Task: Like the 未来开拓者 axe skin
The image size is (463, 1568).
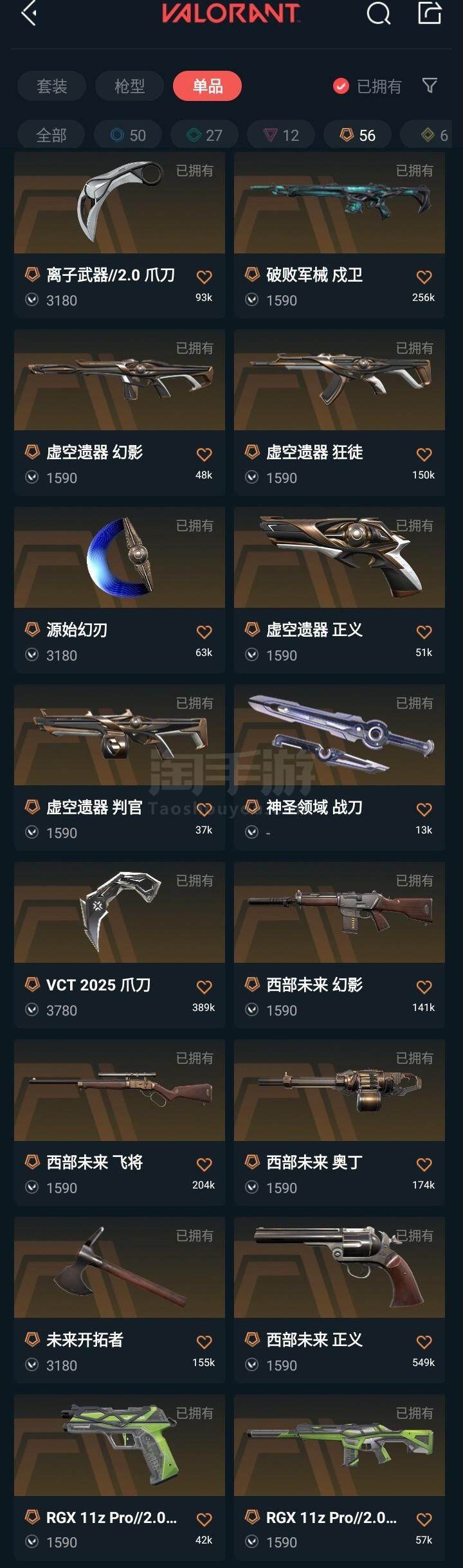Action: click(x=204, y=1342)
